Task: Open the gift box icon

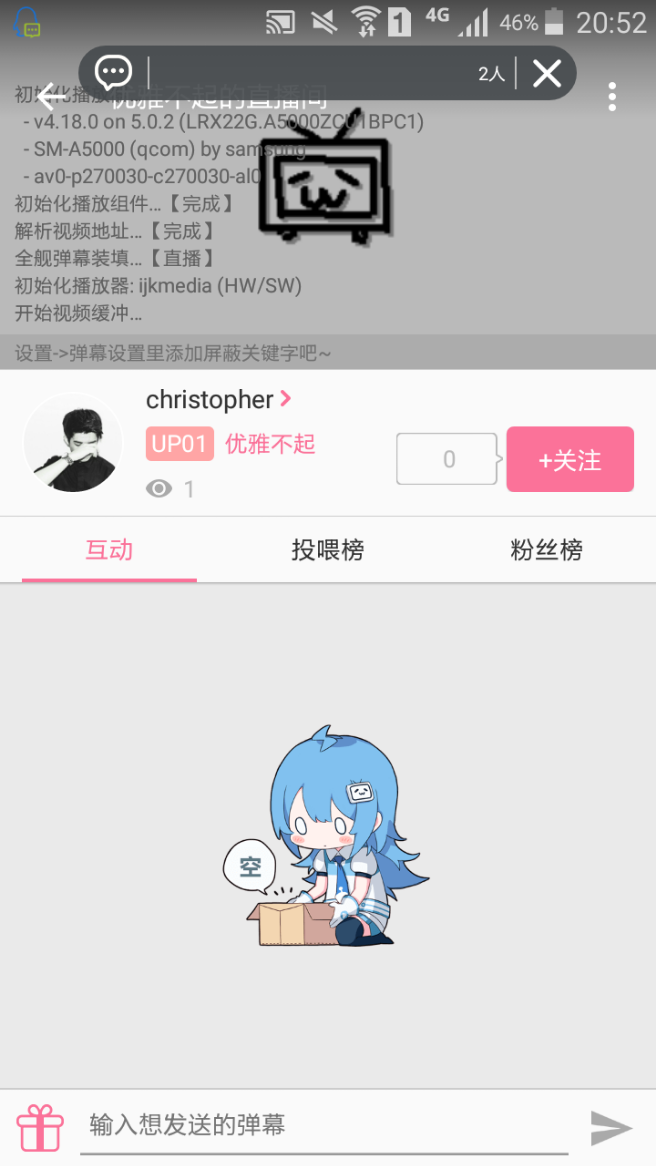Action: (x=40, y=1127)
